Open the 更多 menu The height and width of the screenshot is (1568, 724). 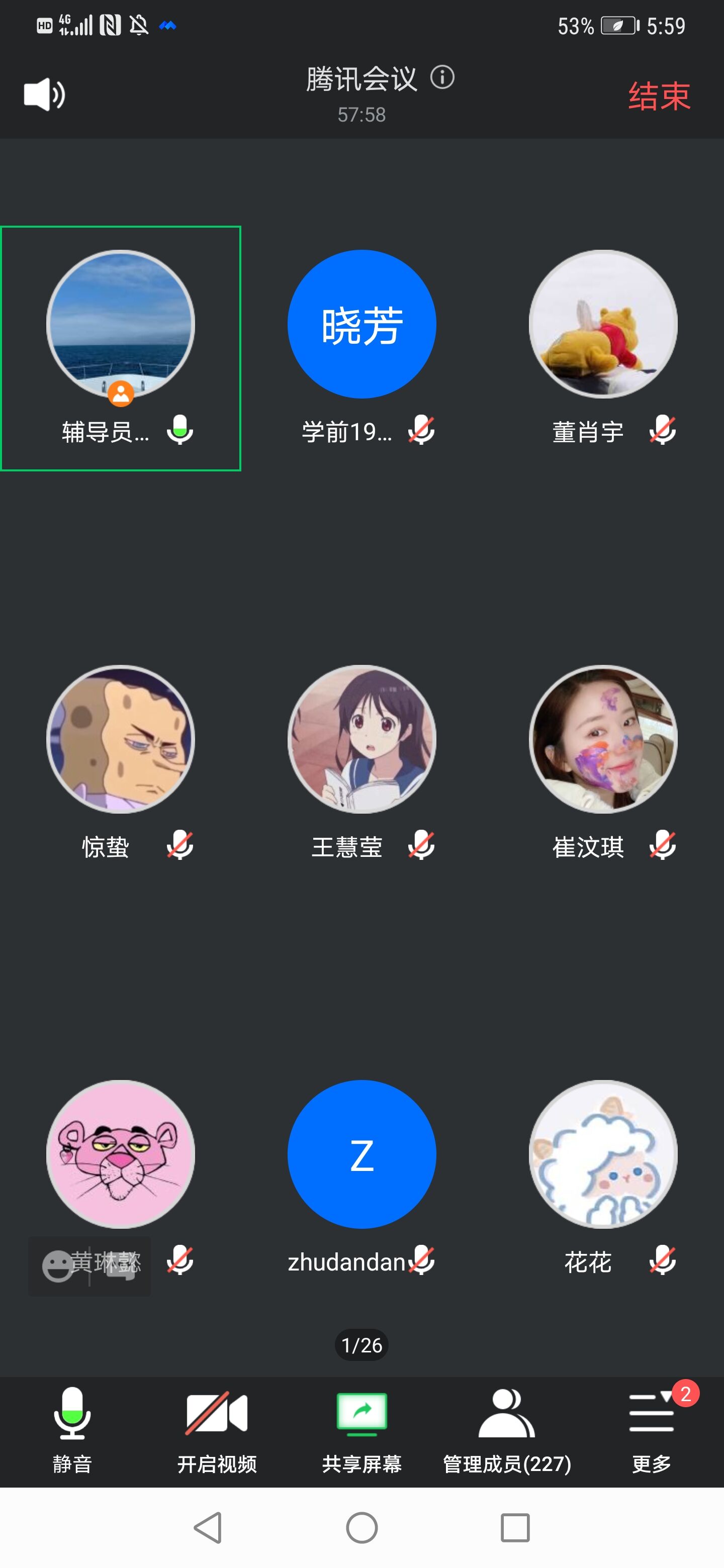[652, 1429]
